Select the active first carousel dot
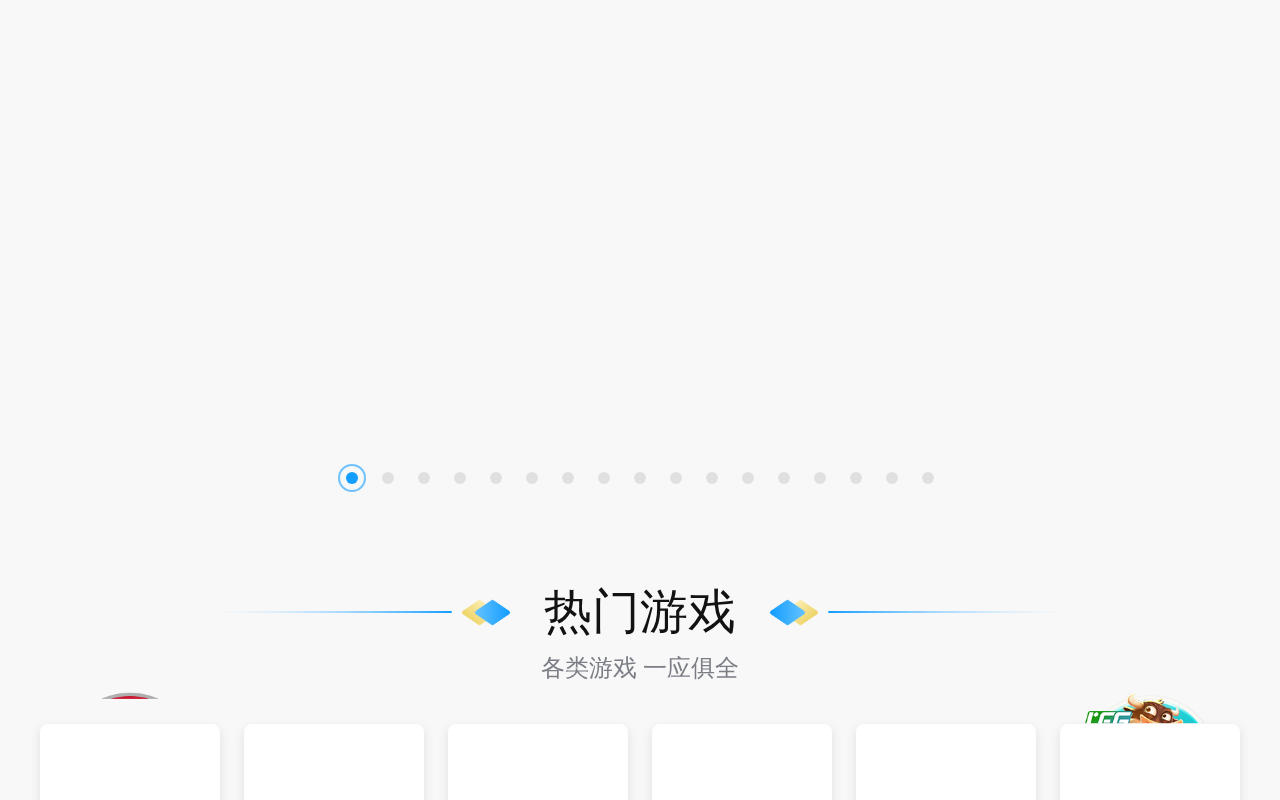Viewport: 1280px width, 800px height. tap(352, 478)
